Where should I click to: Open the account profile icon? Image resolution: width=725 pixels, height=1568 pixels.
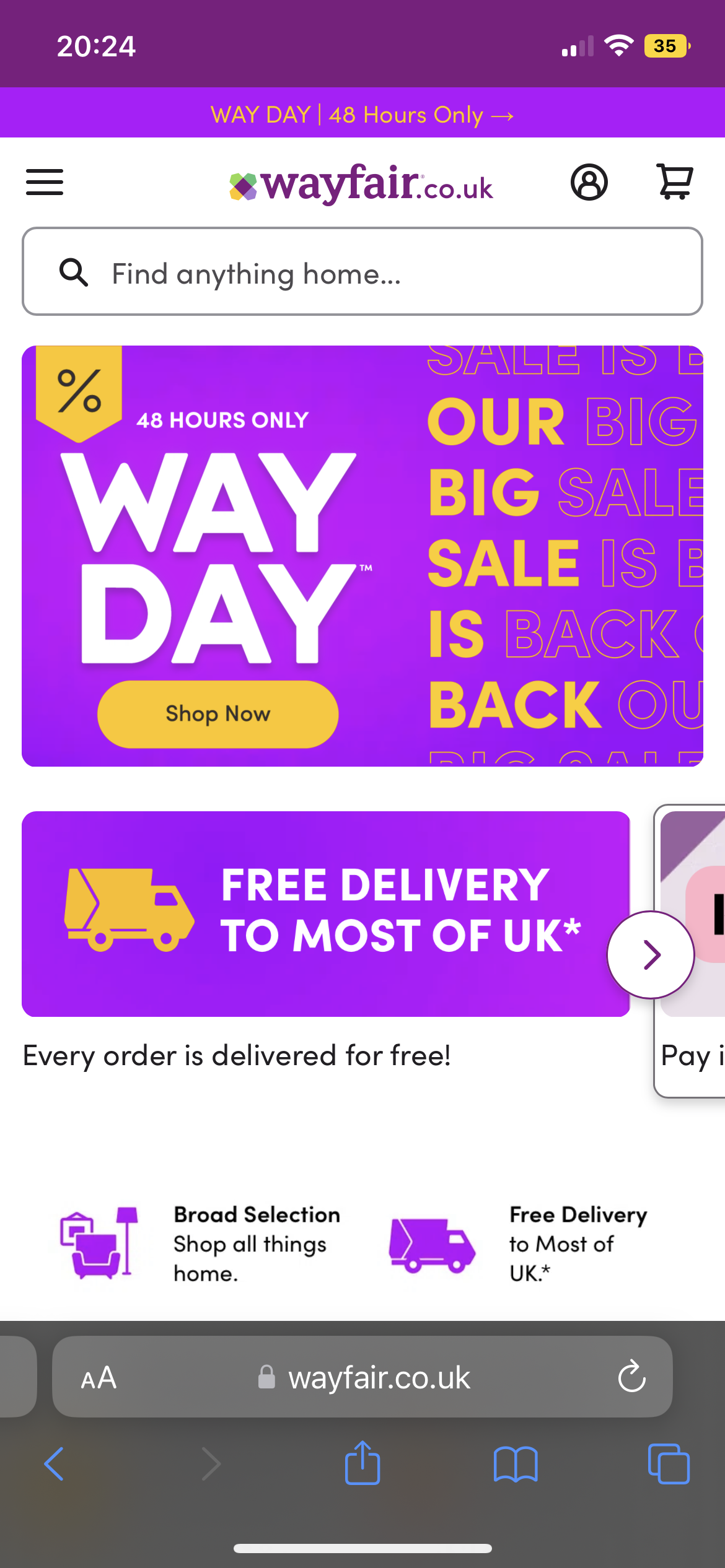click(589, 182)
